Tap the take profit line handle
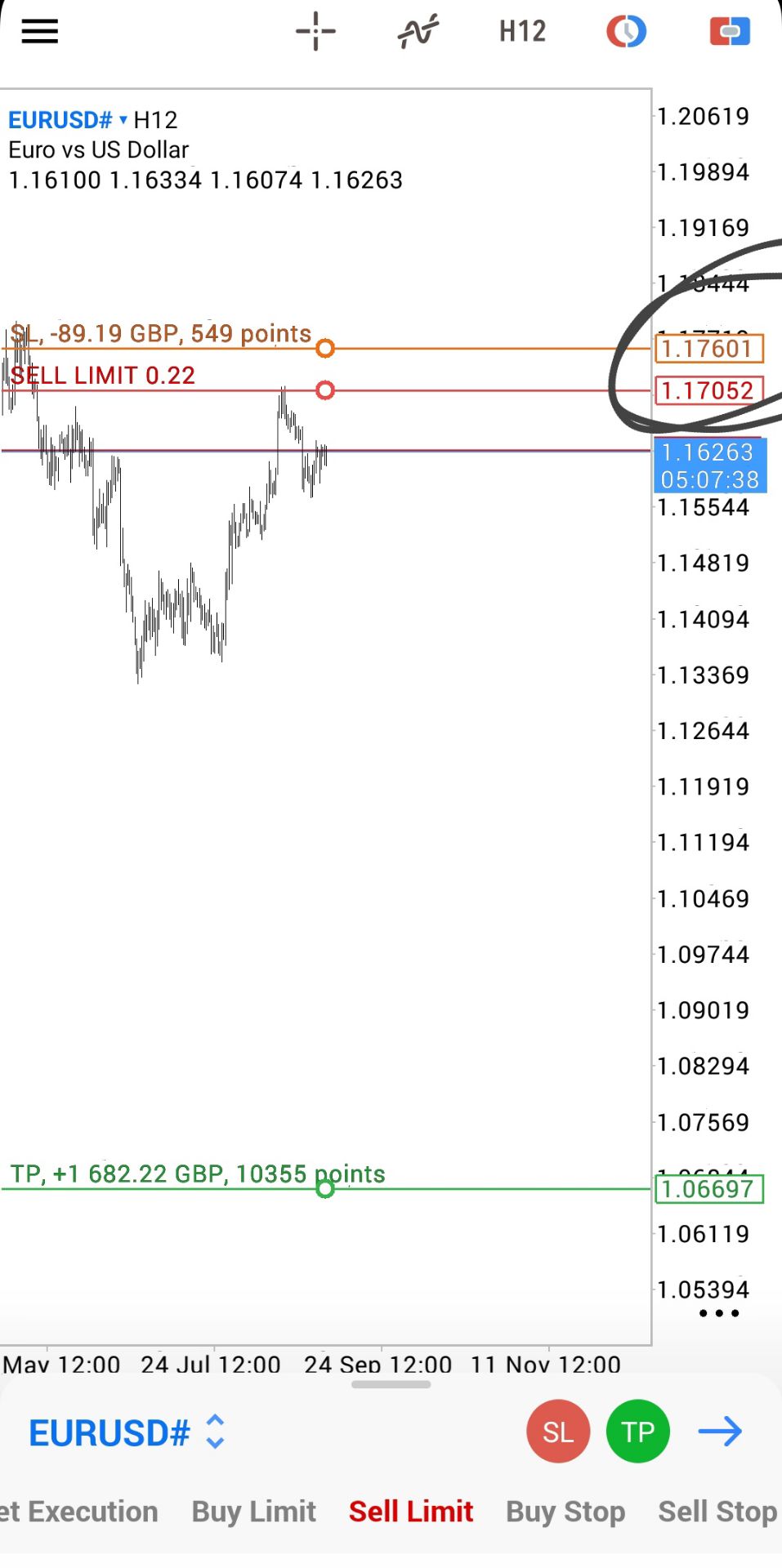The height and width of the screenshot is (1568, 782). coord(325,1189)
